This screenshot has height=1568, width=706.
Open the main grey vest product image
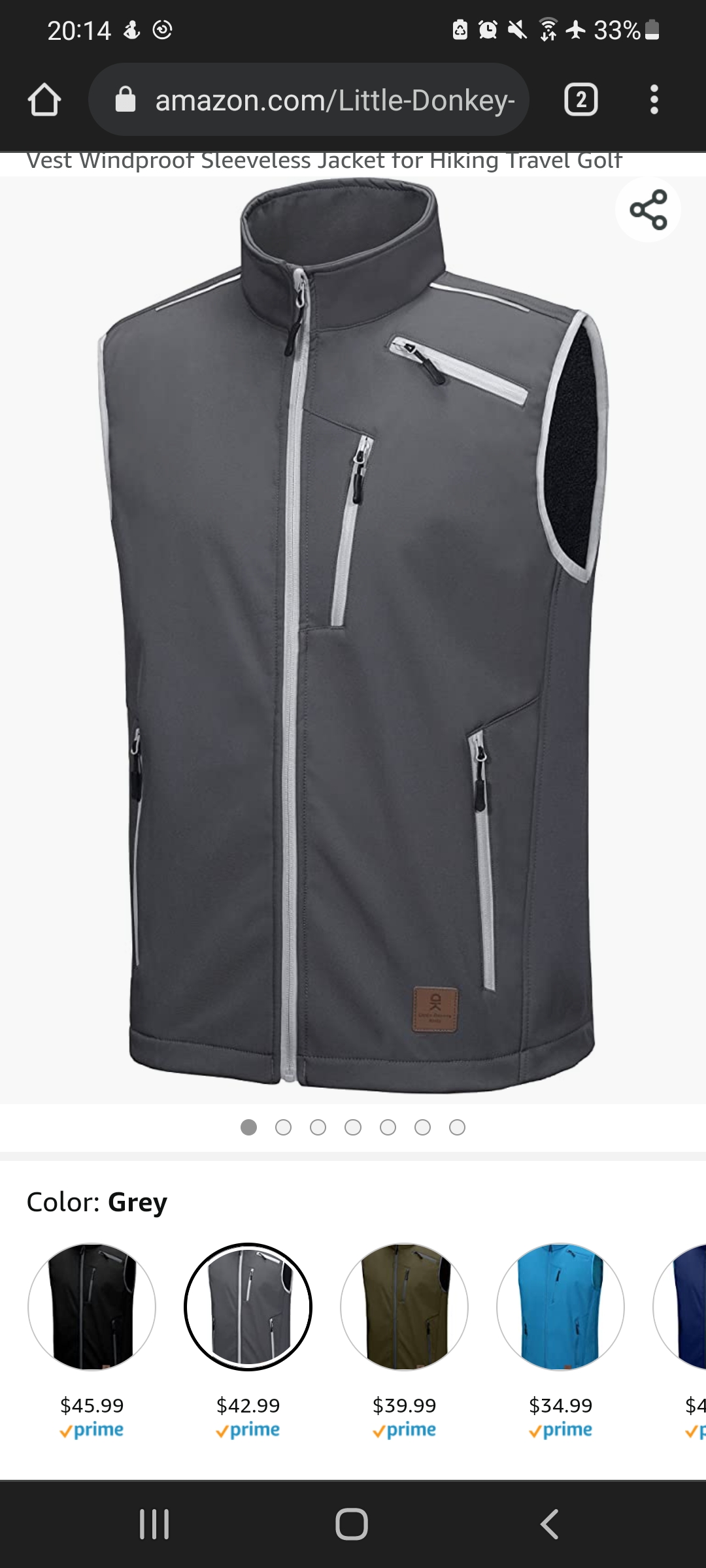[353, 640]
